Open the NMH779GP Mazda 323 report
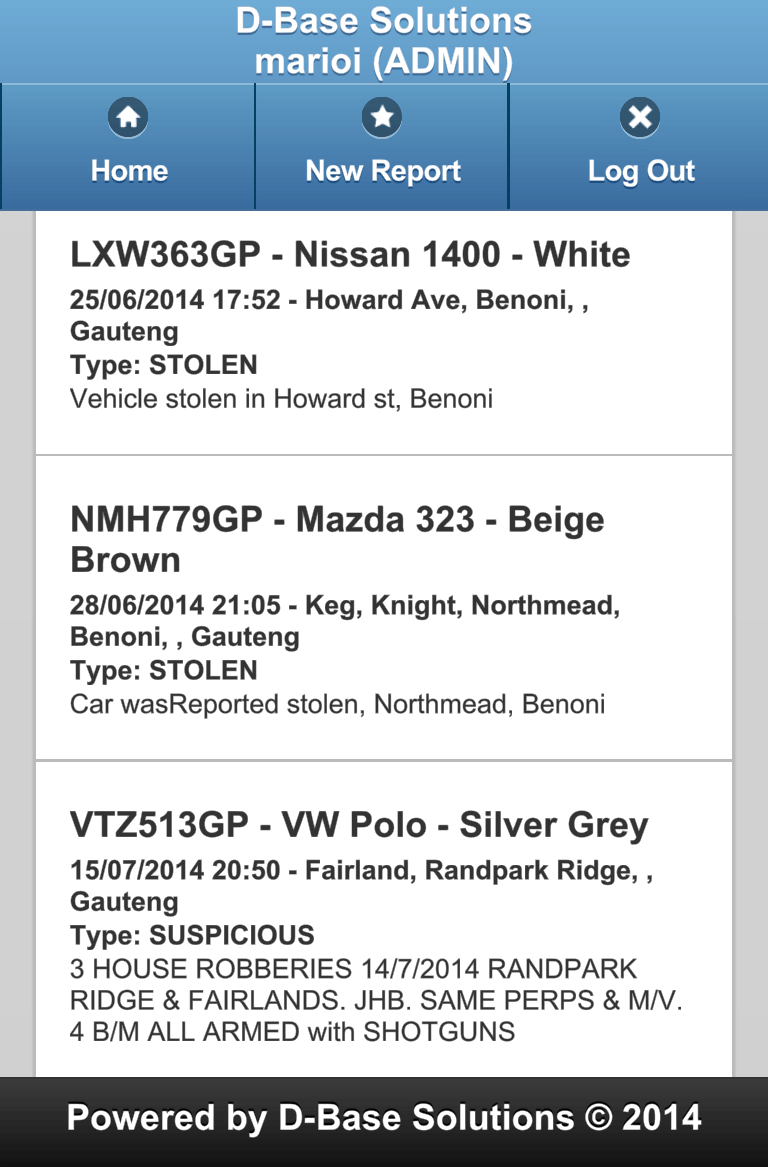The image size is (768, 1167). pos(383,608)
